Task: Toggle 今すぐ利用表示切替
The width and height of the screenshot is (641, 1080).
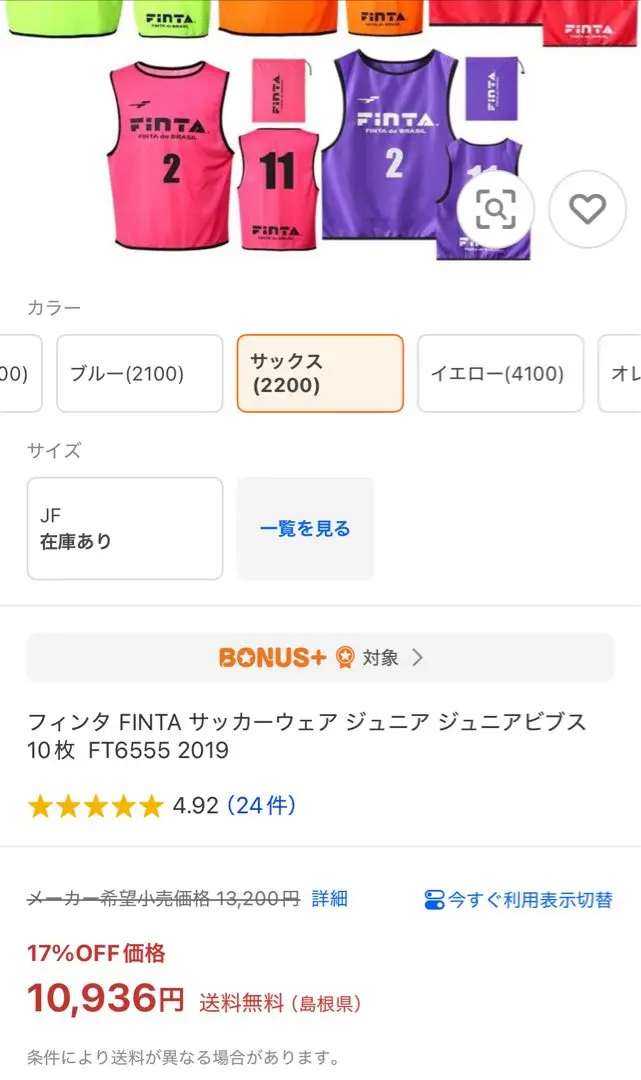Action: click(518, 900)
